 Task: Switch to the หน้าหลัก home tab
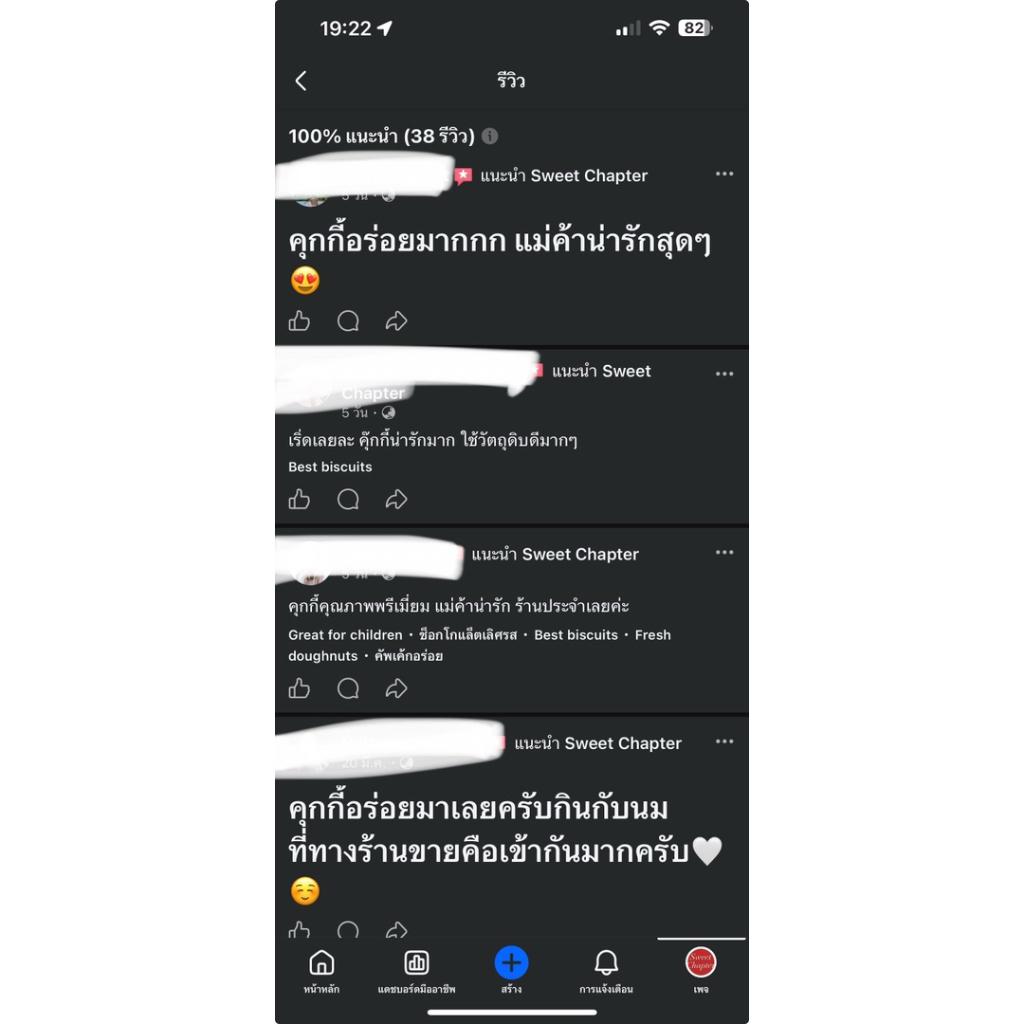[321, 971]
